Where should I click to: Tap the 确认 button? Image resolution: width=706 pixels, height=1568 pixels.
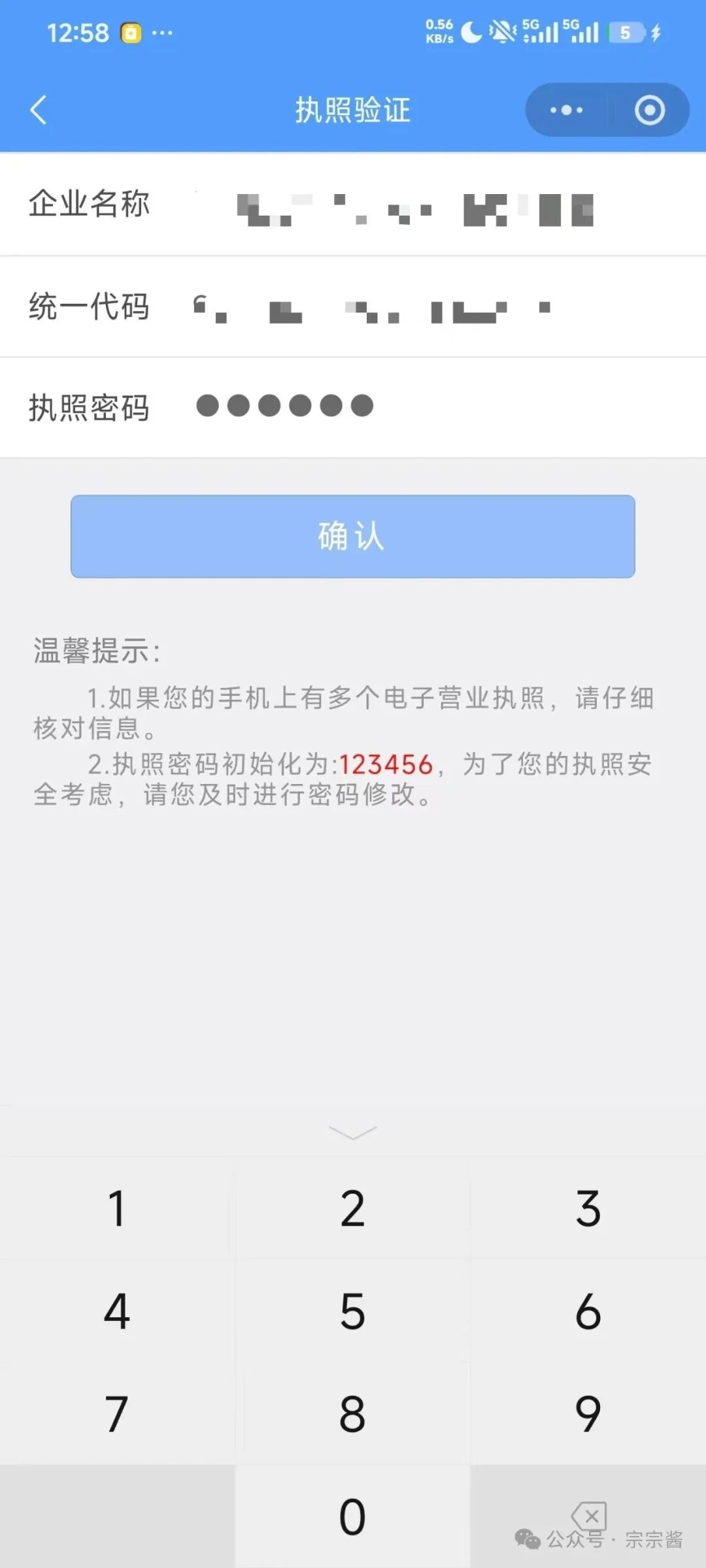tap(353, 536)
